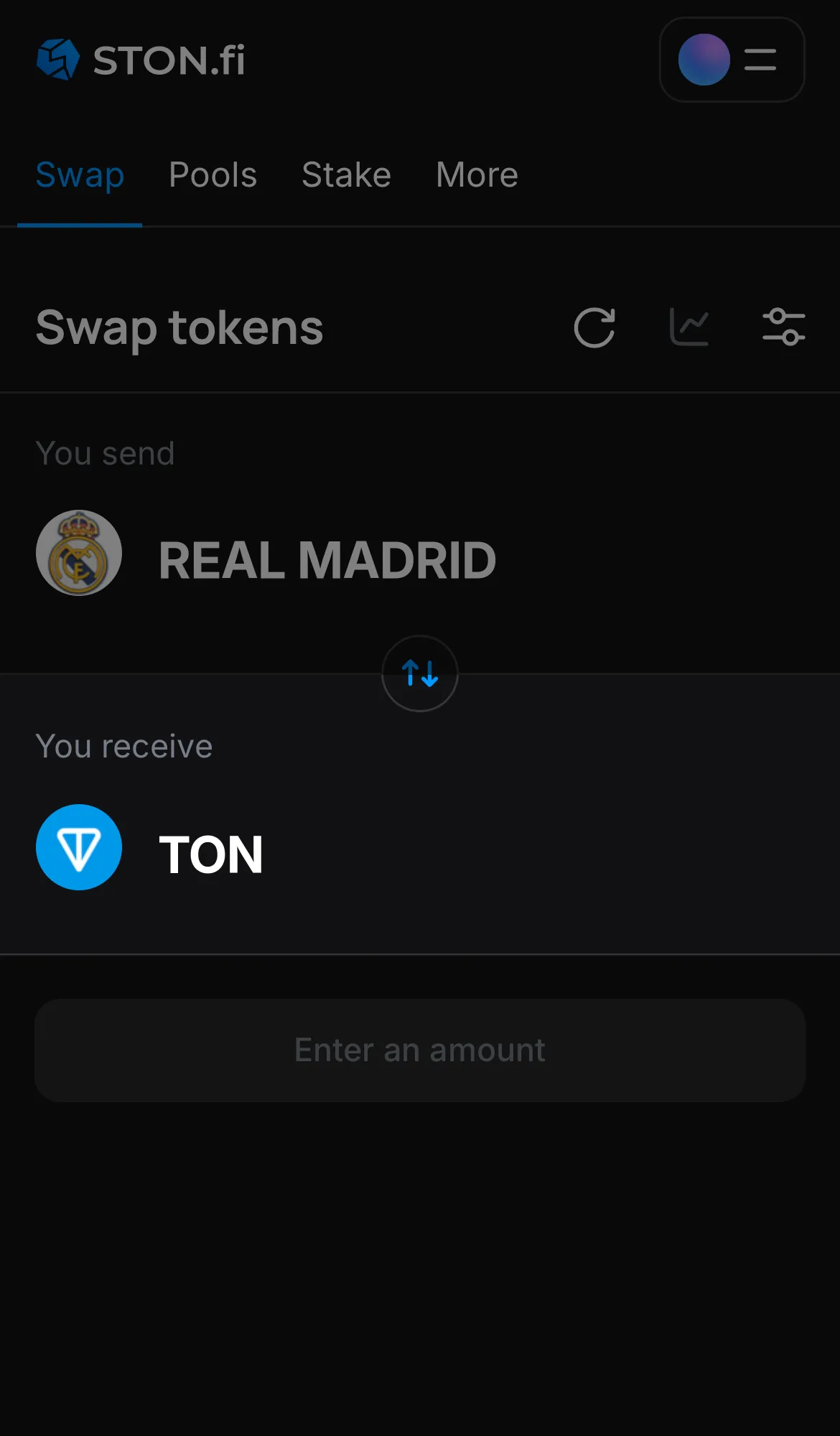Click the TON token logo
The image size is (840, 1436).
pos(79,847)
